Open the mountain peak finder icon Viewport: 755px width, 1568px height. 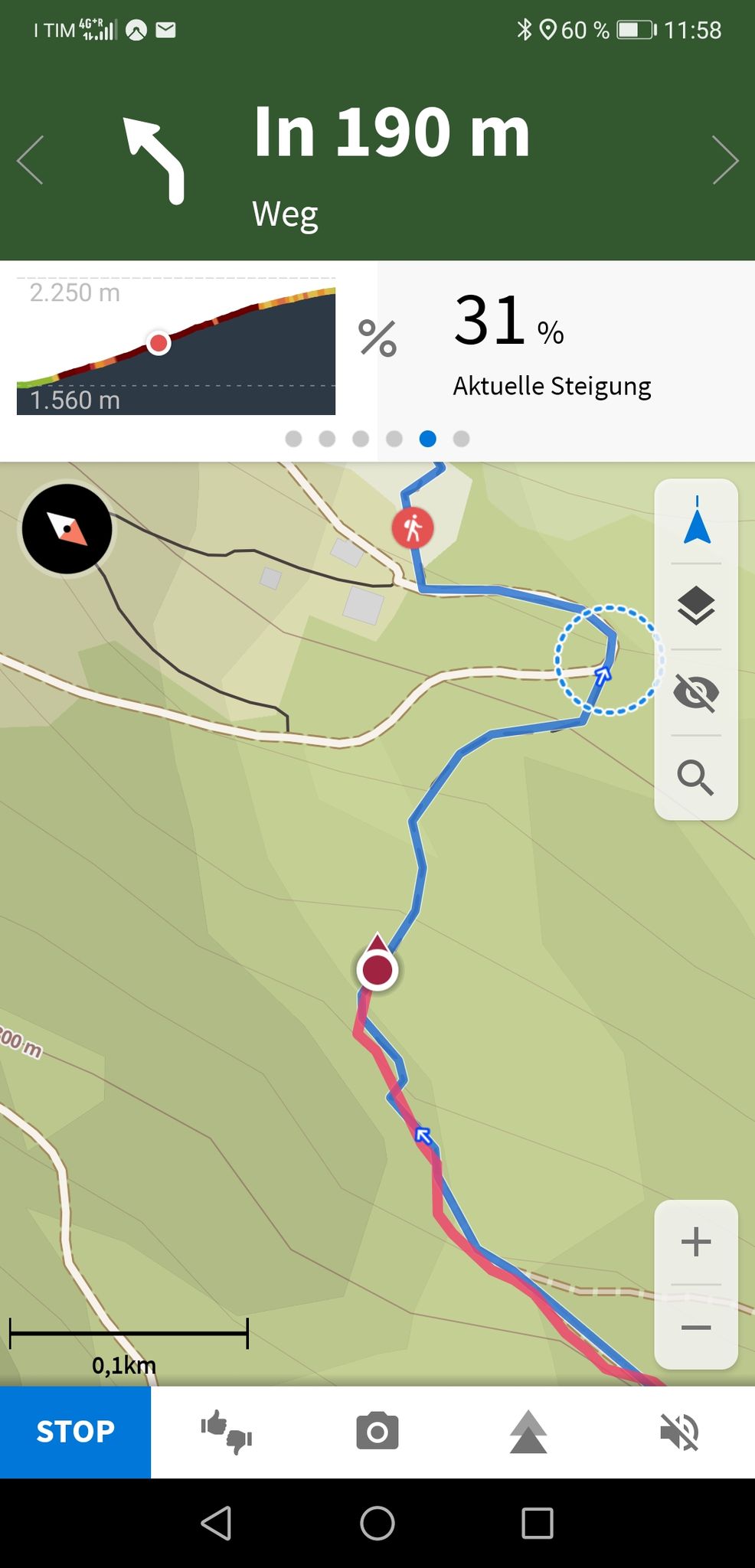click(x=528, y=1432)
